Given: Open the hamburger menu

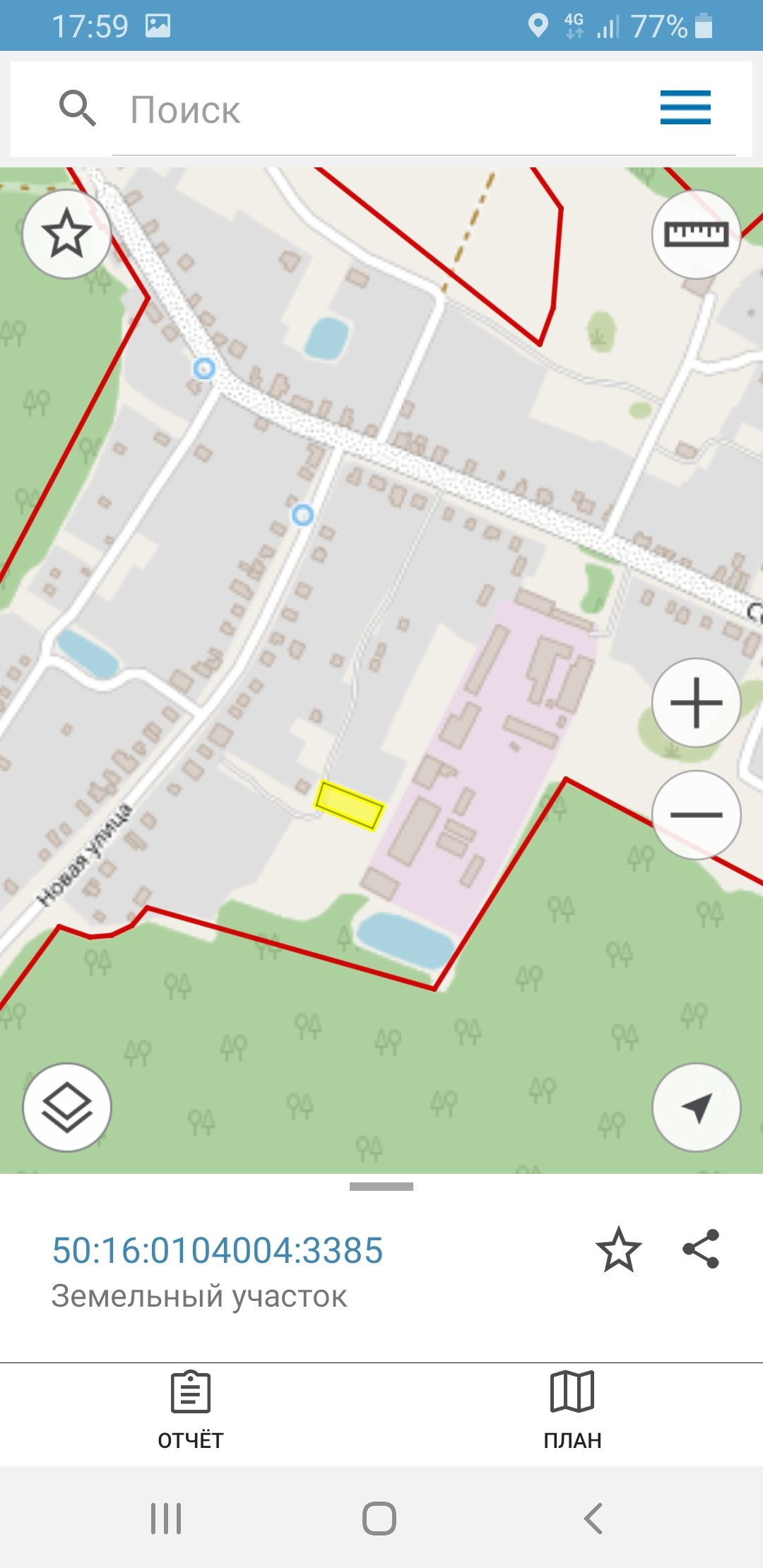Looking at the screenshot, I should [685, 107].
